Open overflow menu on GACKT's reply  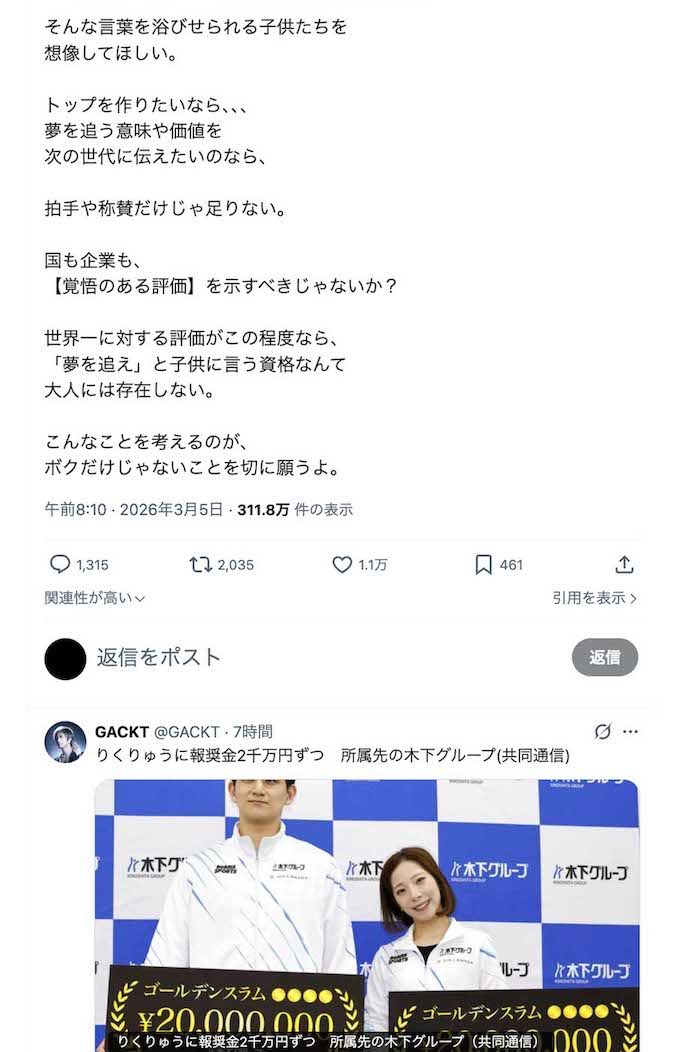(630, 732)
